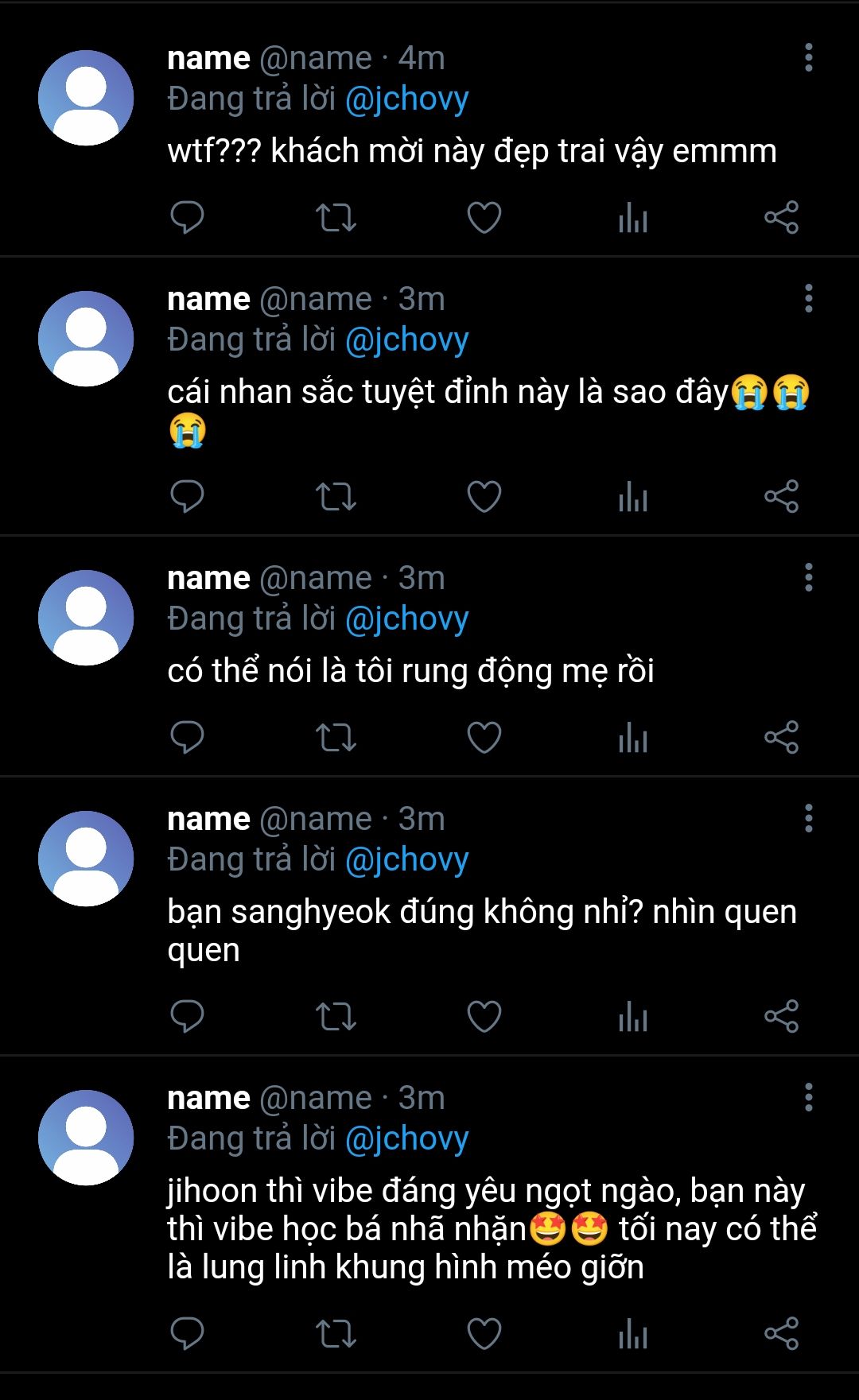Like the "bạn sanghyeok đúng không nhỉ" reply
Viewport: 859px width, 1400px height.
[484, 1017]
